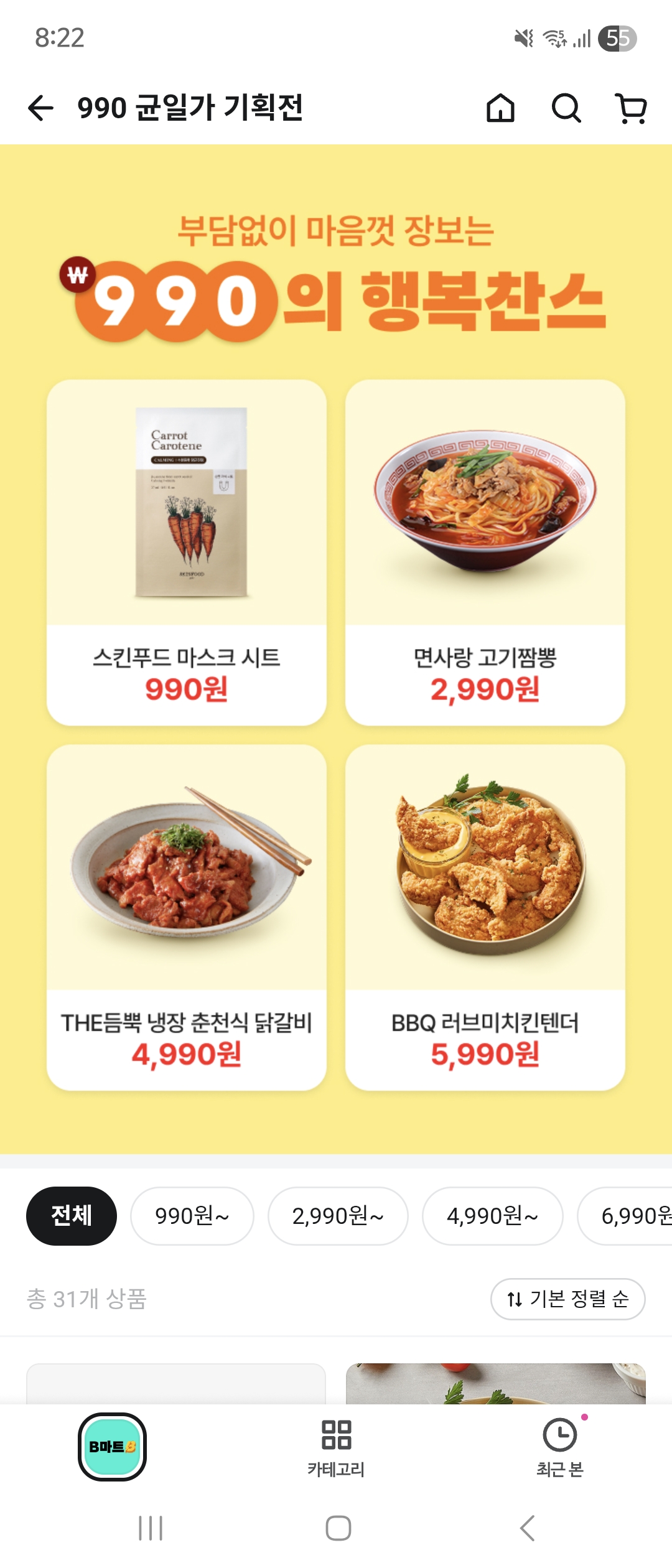Tap the system recent apps button
Screen dimensions: 672x1568
[x=151, y=1528]
